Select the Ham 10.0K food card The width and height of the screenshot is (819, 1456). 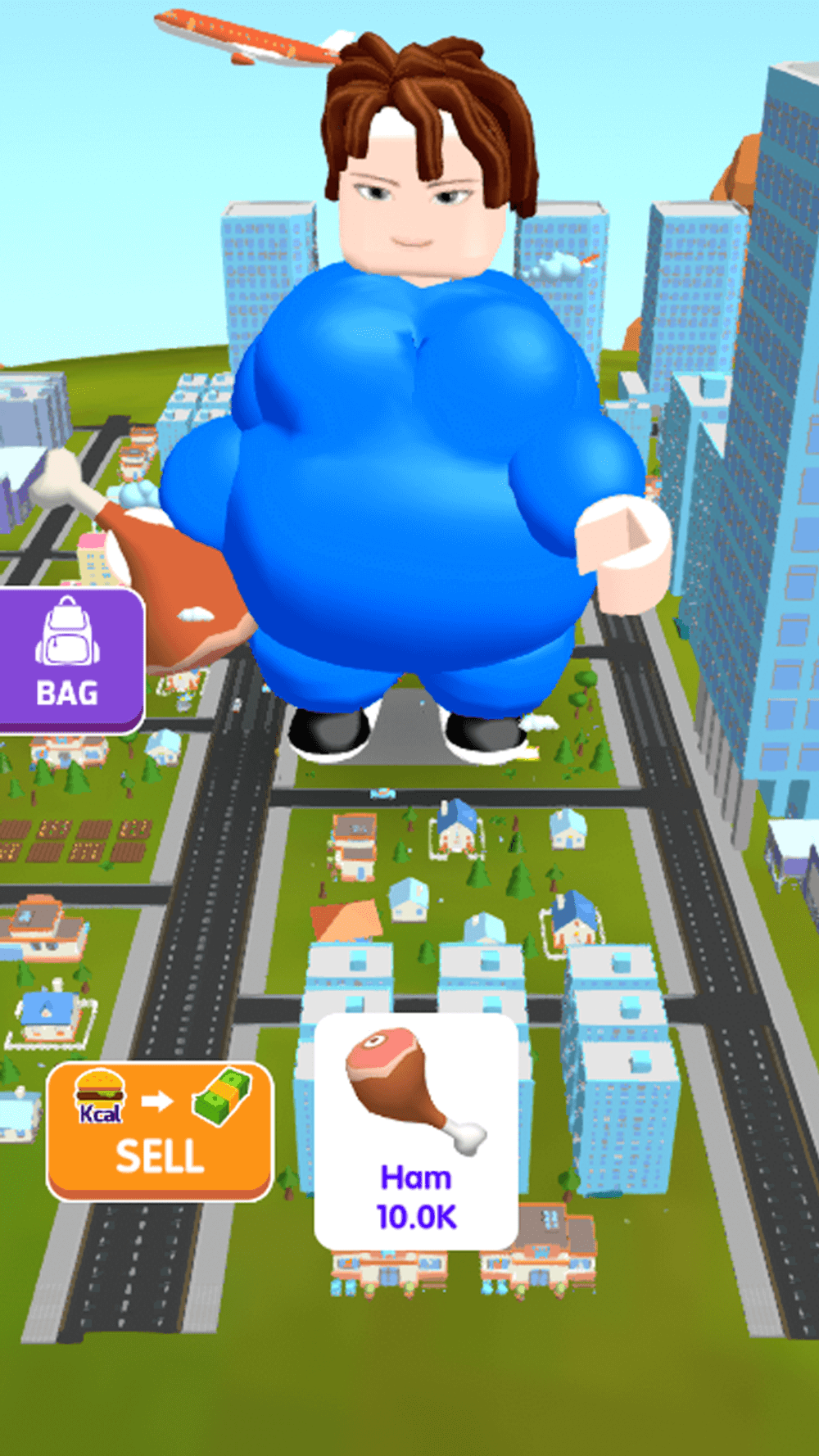416,1131
